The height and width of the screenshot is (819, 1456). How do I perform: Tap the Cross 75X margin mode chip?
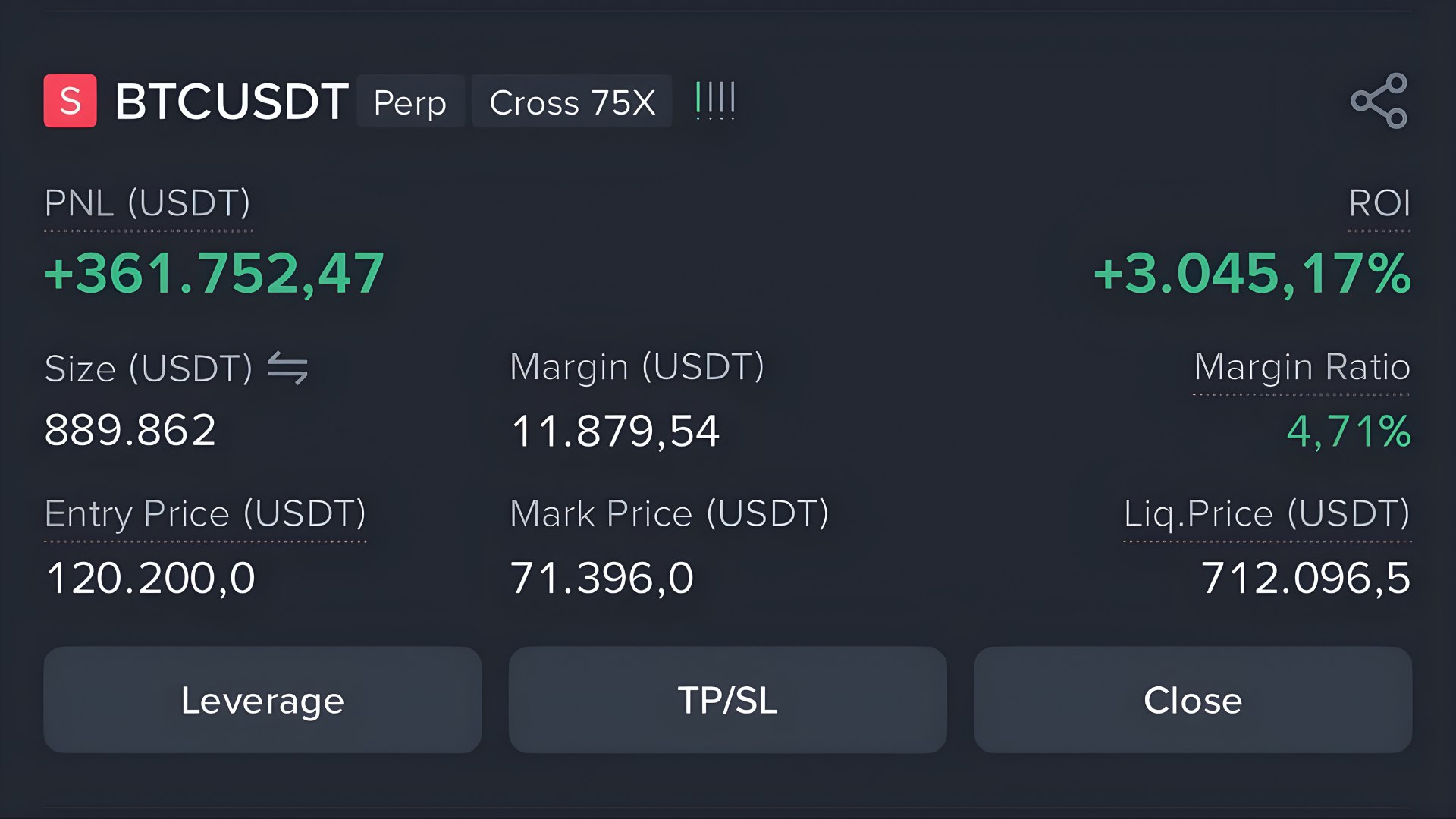(572, 102)
